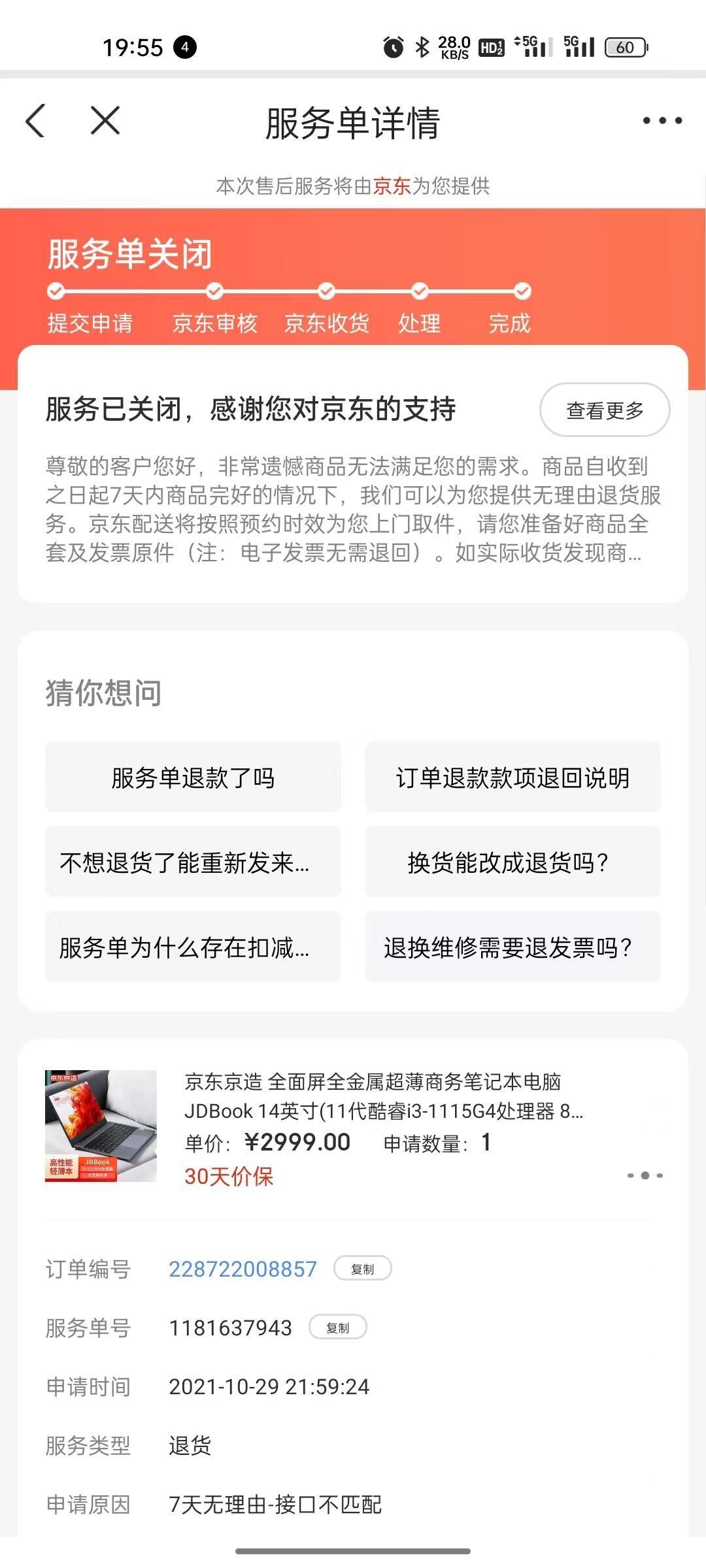Screen dimensions: 706x1568
Task: Copy the service number 1181637943
Action: 337,1328
